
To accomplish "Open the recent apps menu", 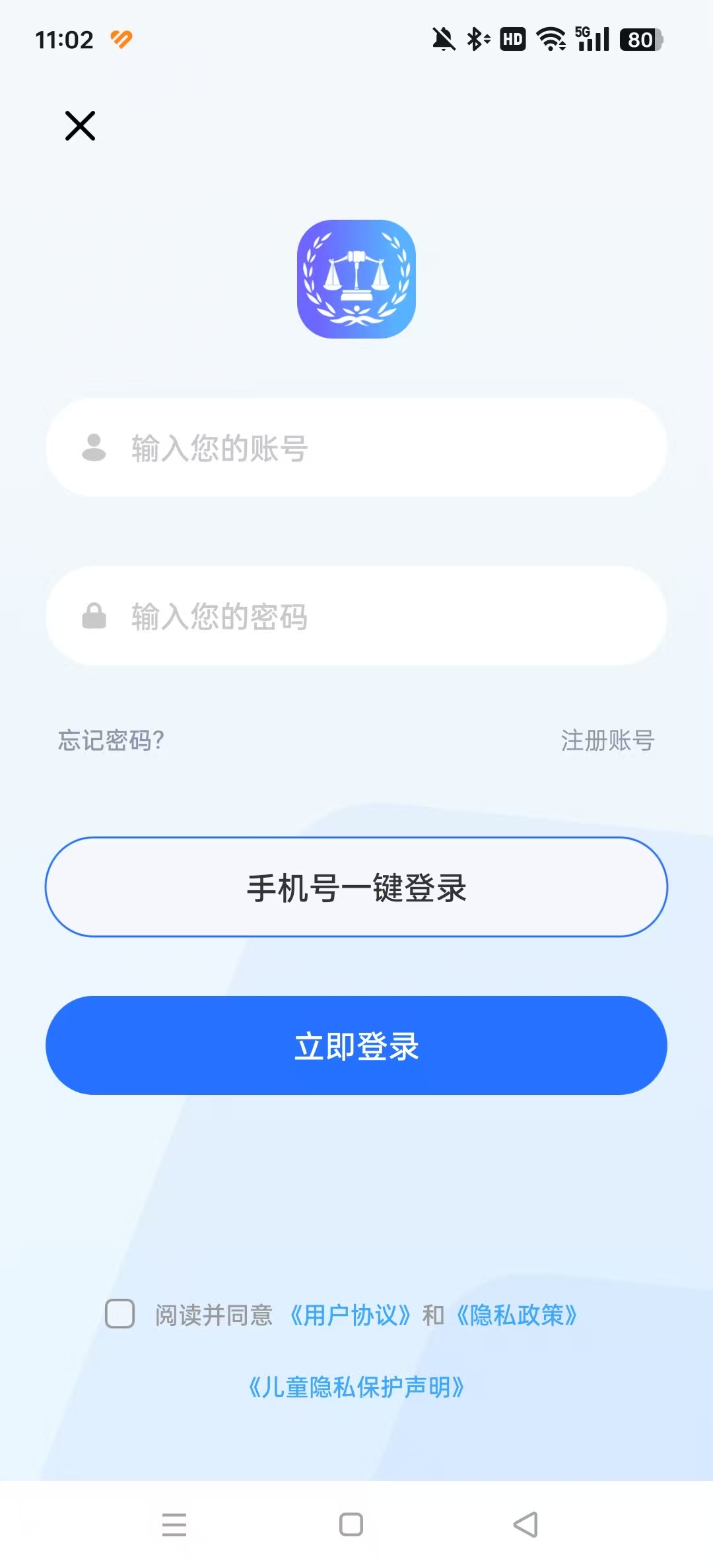I will point(174,1524).
